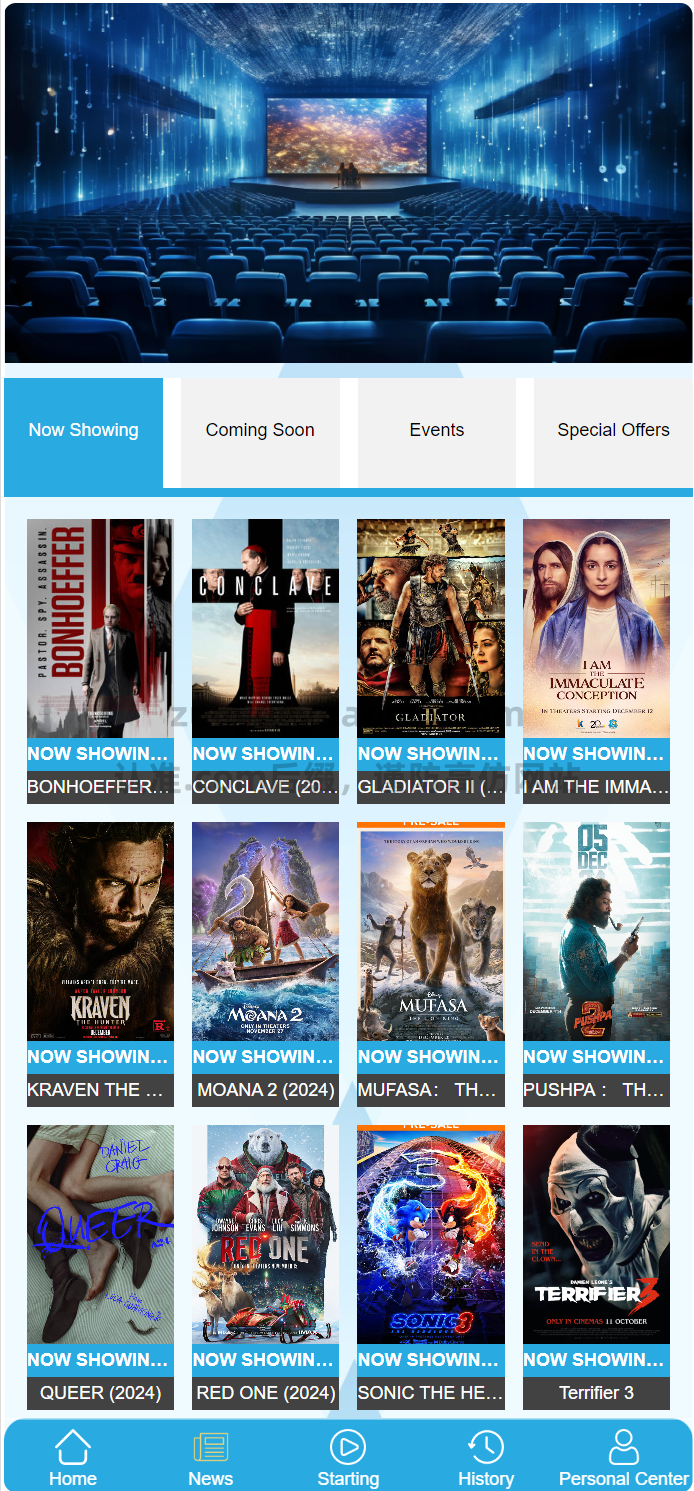Open the Kraven the Hunter movie card
This screenshot has width=694, height=1491.
(x=100, y=931)
